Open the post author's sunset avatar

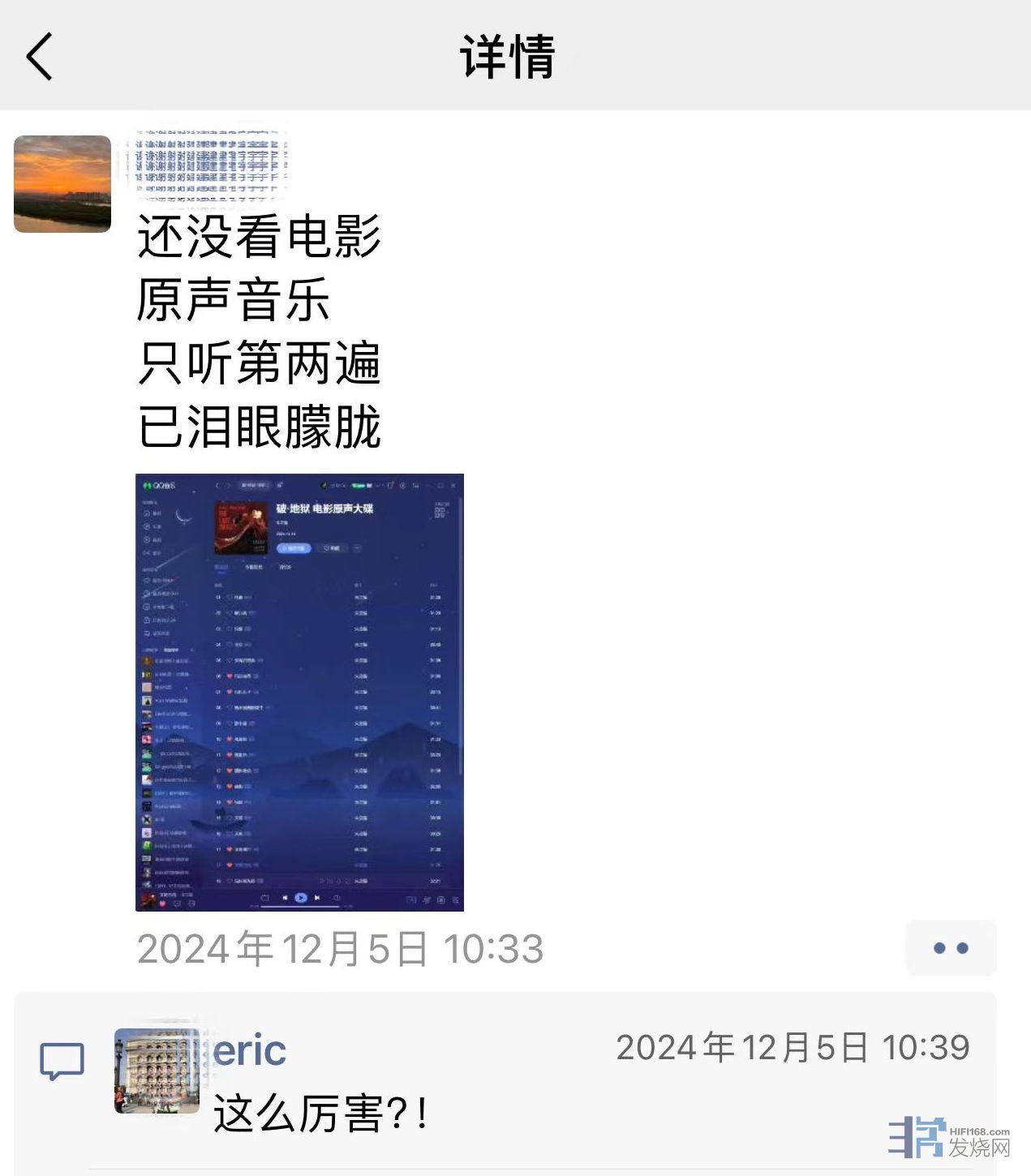62,184
